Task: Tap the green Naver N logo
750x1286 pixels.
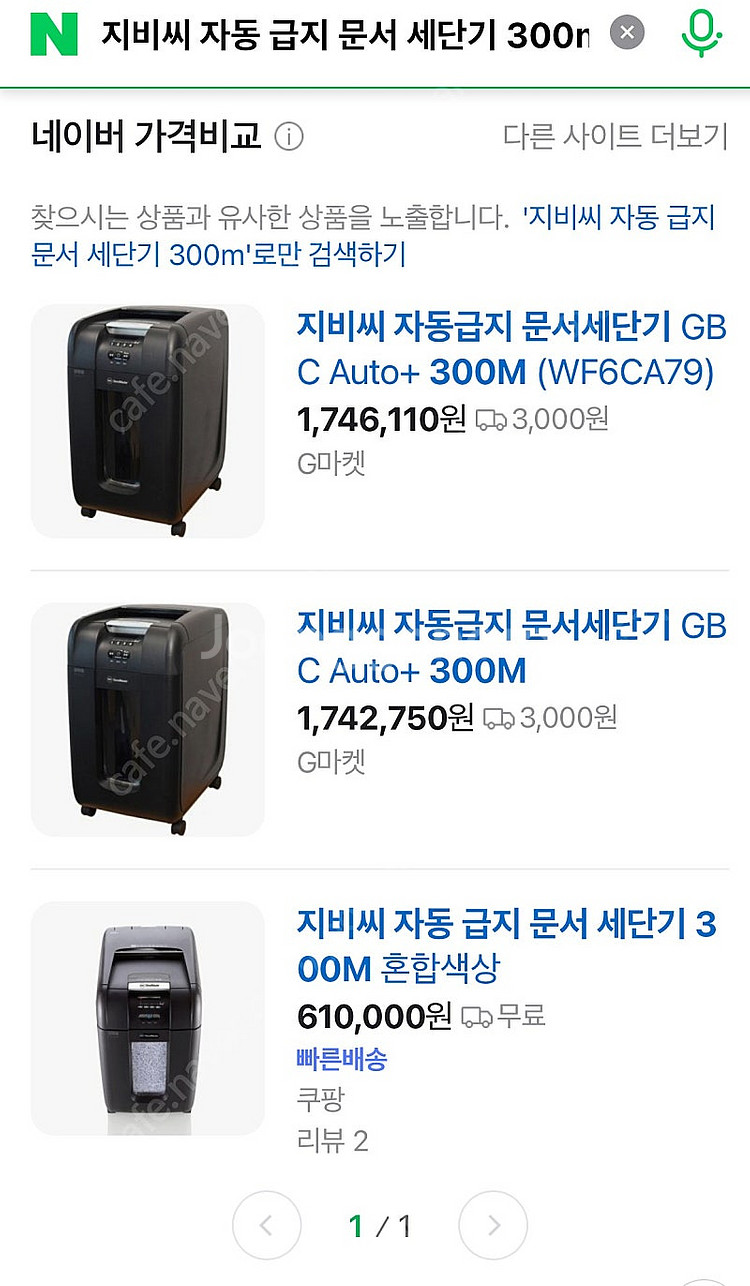Action: 53,34
